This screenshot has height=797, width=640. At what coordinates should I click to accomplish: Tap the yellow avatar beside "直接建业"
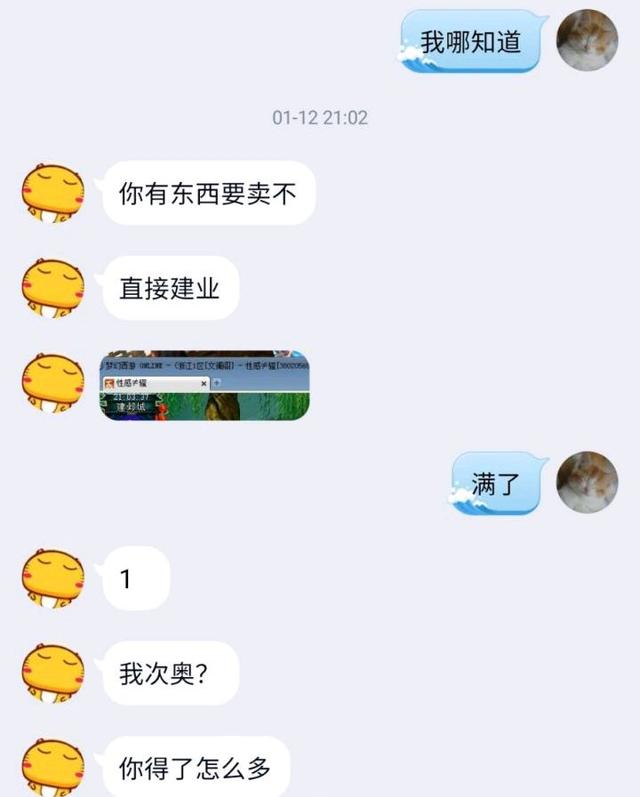[53, 288]
